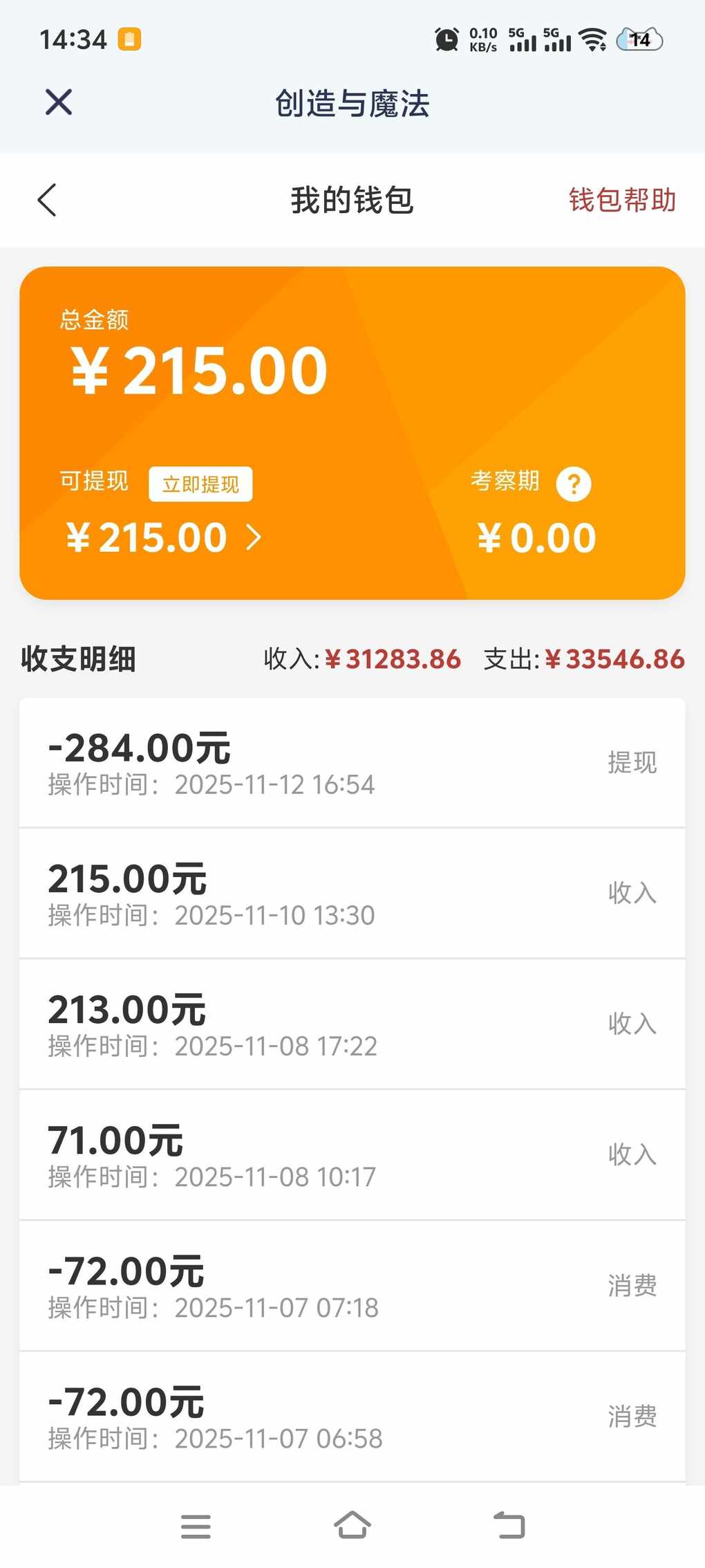
Task: Tap the system home button
Action: (x=352, y=1524)
